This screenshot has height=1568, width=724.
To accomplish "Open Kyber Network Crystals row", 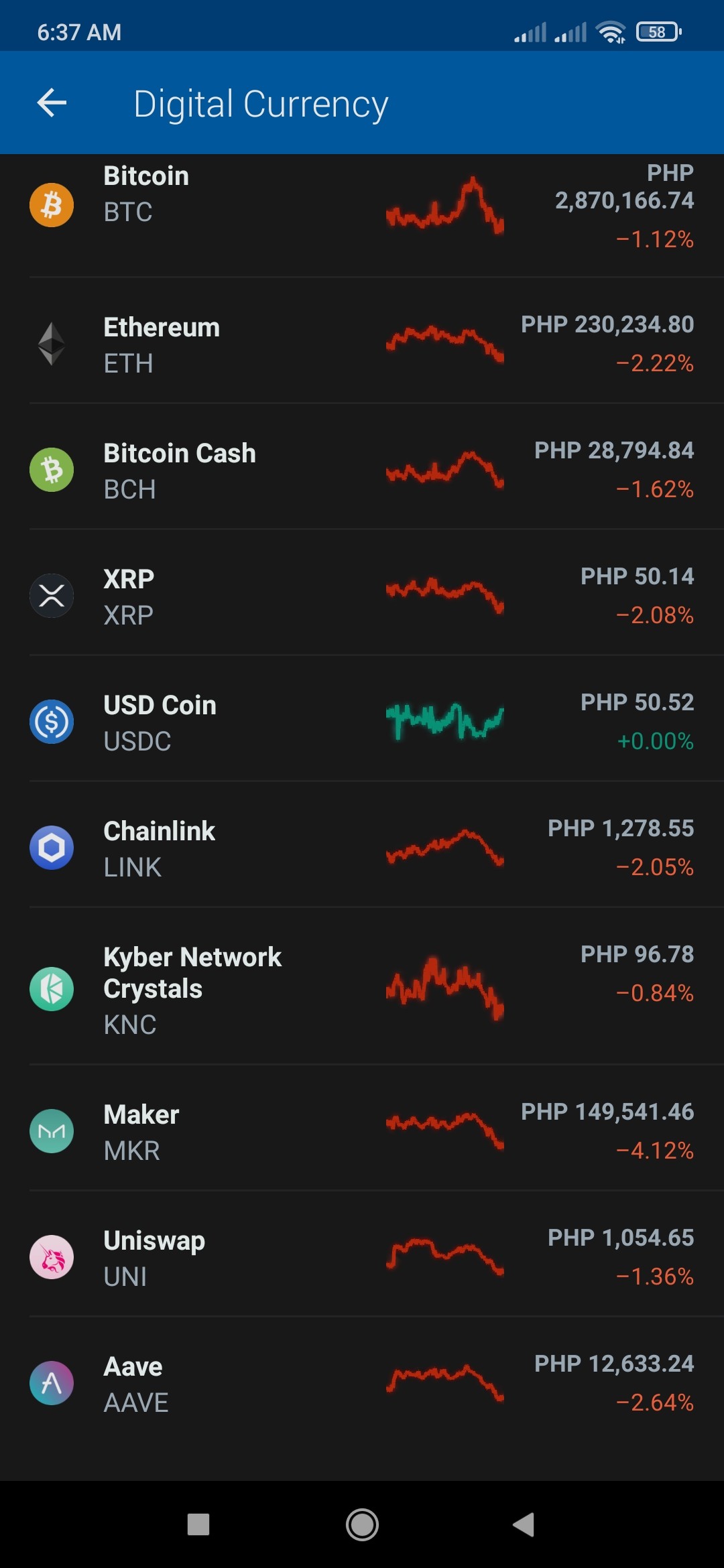I will click(362, 986).
